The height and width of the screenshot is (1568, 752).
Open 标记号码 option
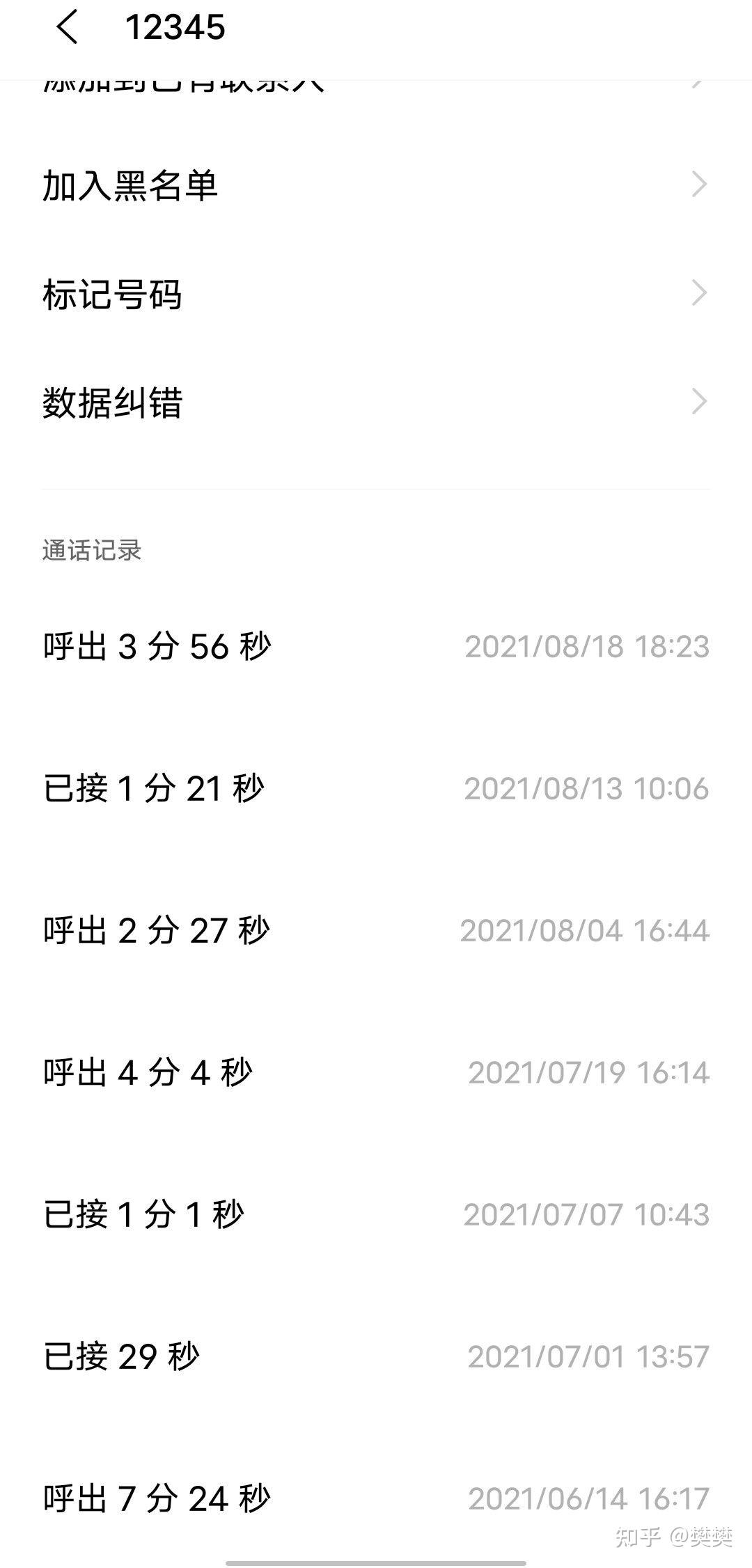pyautogui.click(x=376, y=294)
